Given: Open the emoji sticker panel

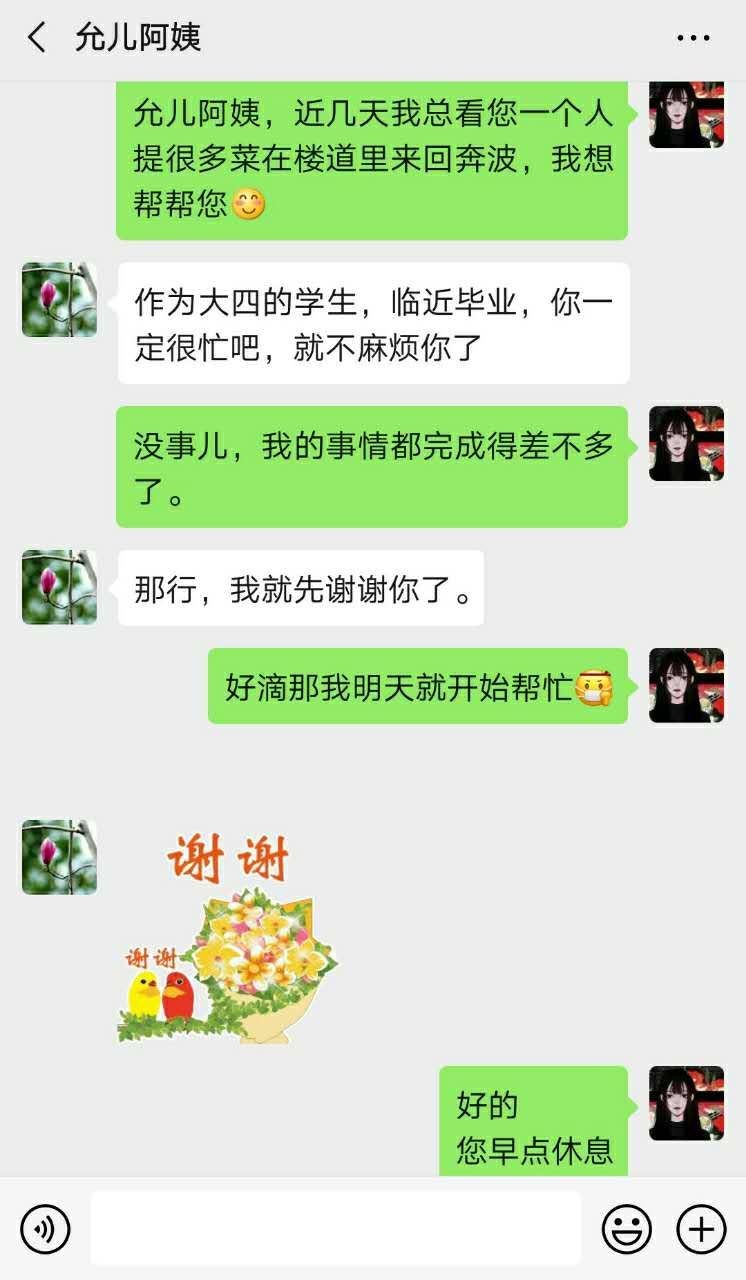Looking at the screenshot, I should (626, 1228).
